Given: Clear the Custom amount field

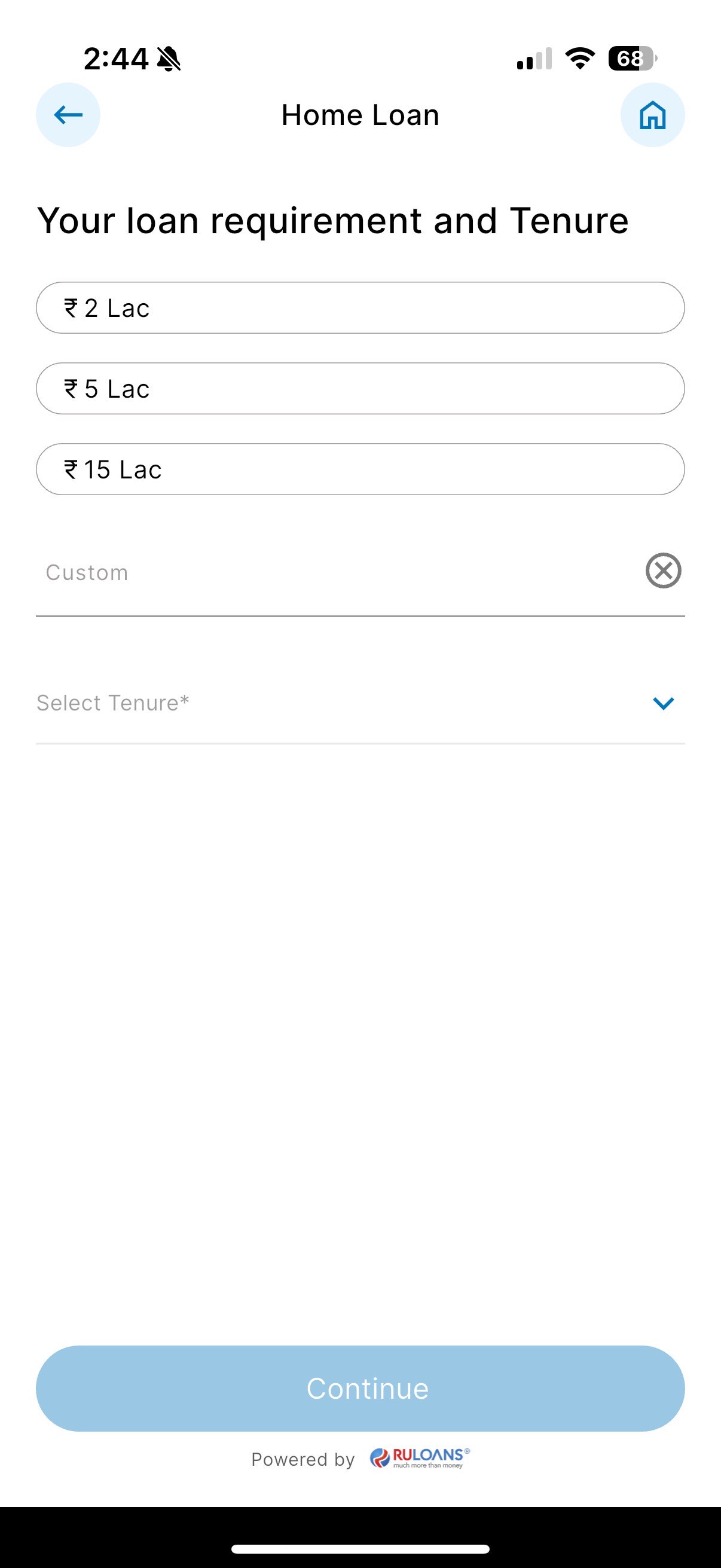Looking at the screenshot, I should pyautogui.click(x=662, y=571).
